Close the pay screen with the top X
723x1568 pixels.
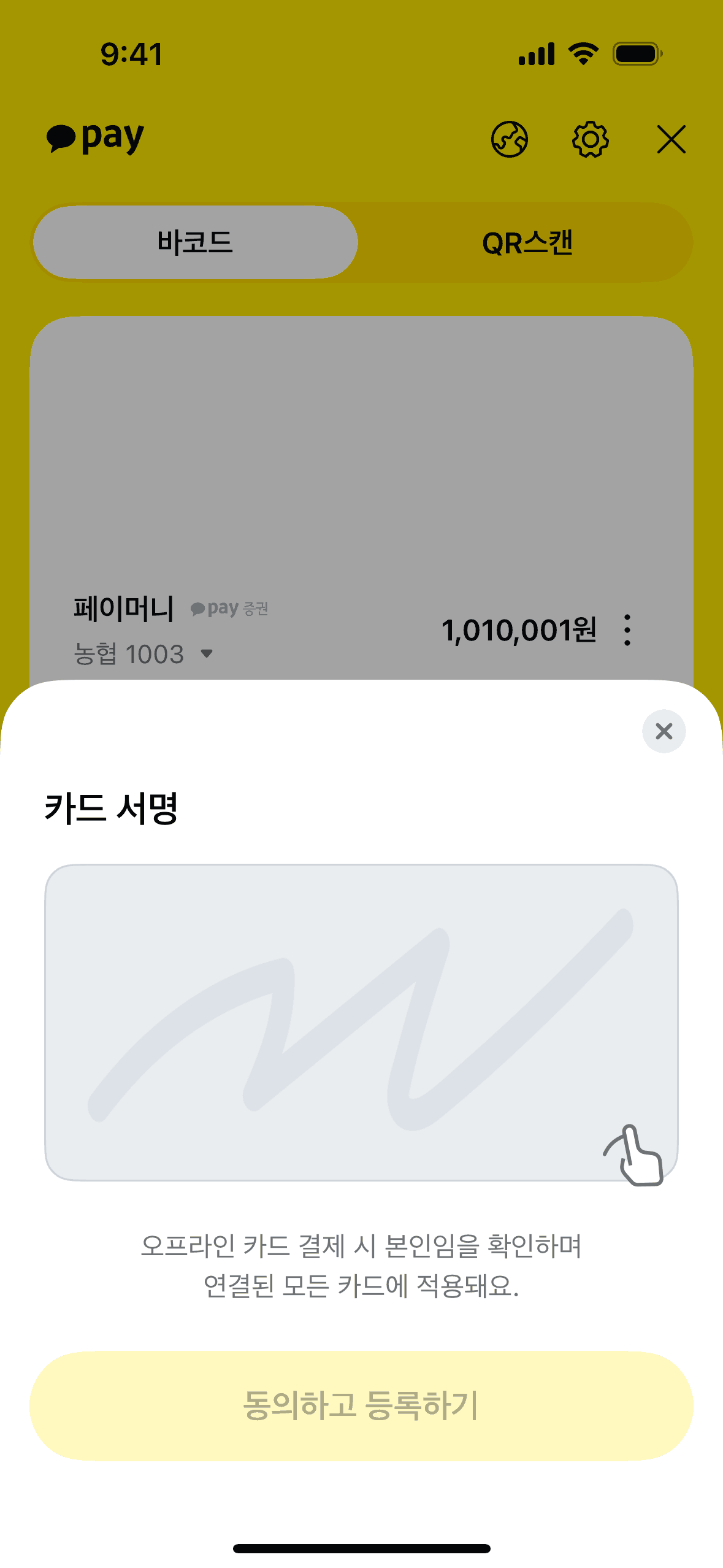point(671,139)
